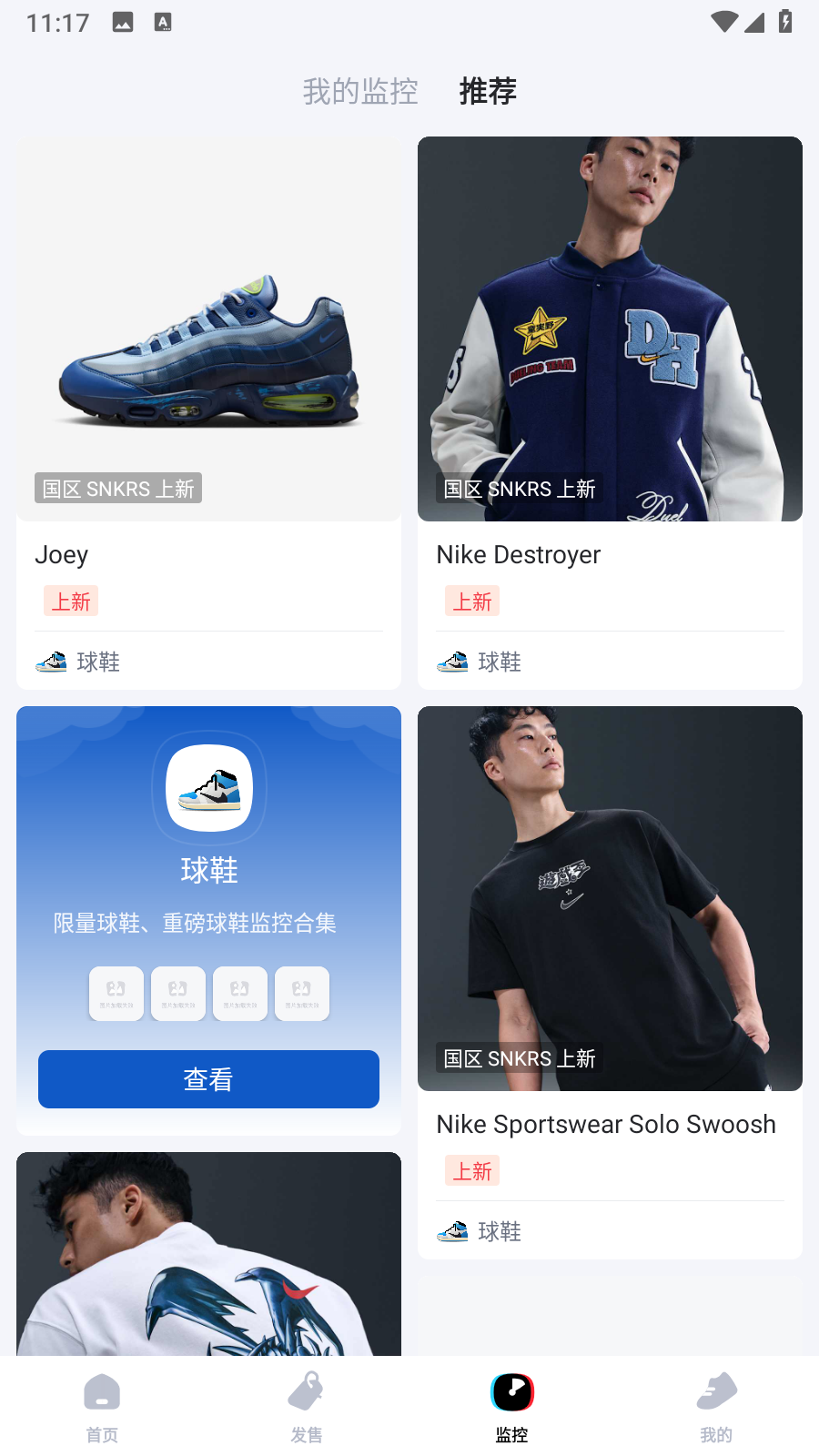Select the 监控 tab in bottom navigation
The height and width of the screenshot is (1456, 819).
[x=511, y=1408]
